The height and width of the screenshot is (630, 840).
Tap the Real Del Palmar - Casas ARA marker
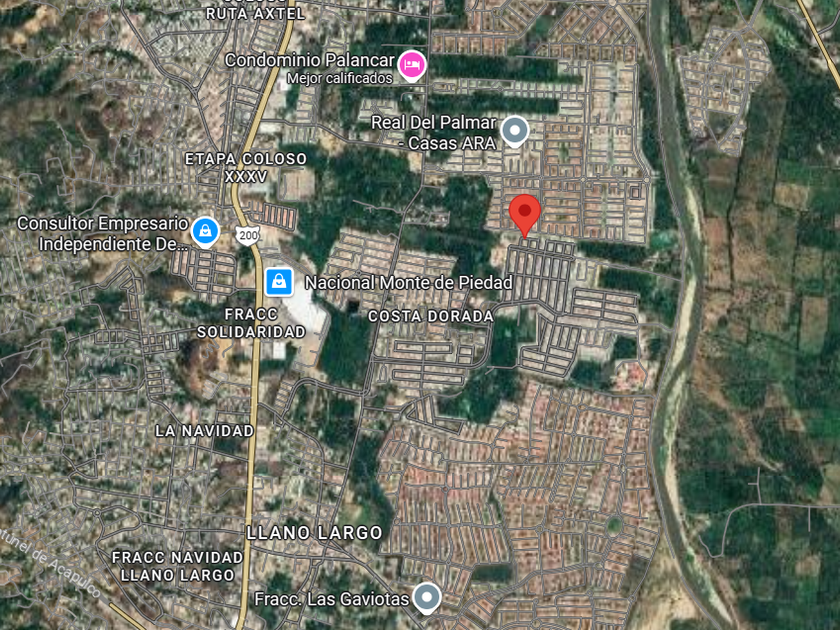[x=515, y=132]
